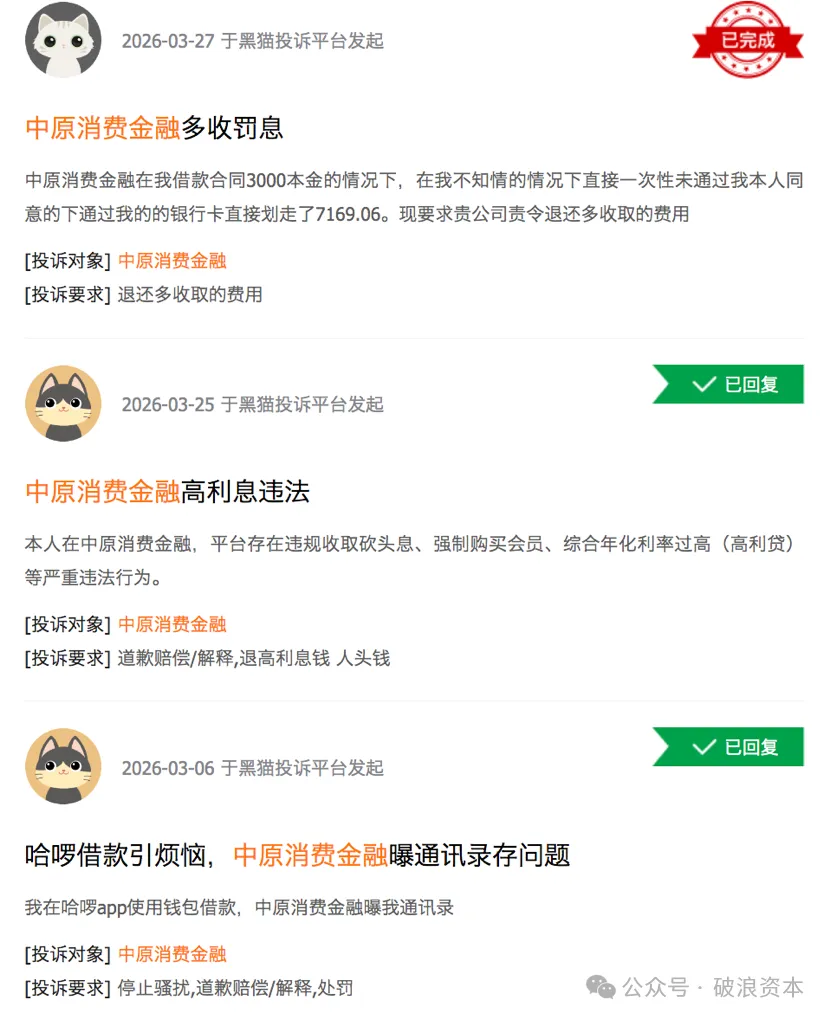Open the 哈啰借款引烦恼 complaint
830x1020 pixels.
297,855
